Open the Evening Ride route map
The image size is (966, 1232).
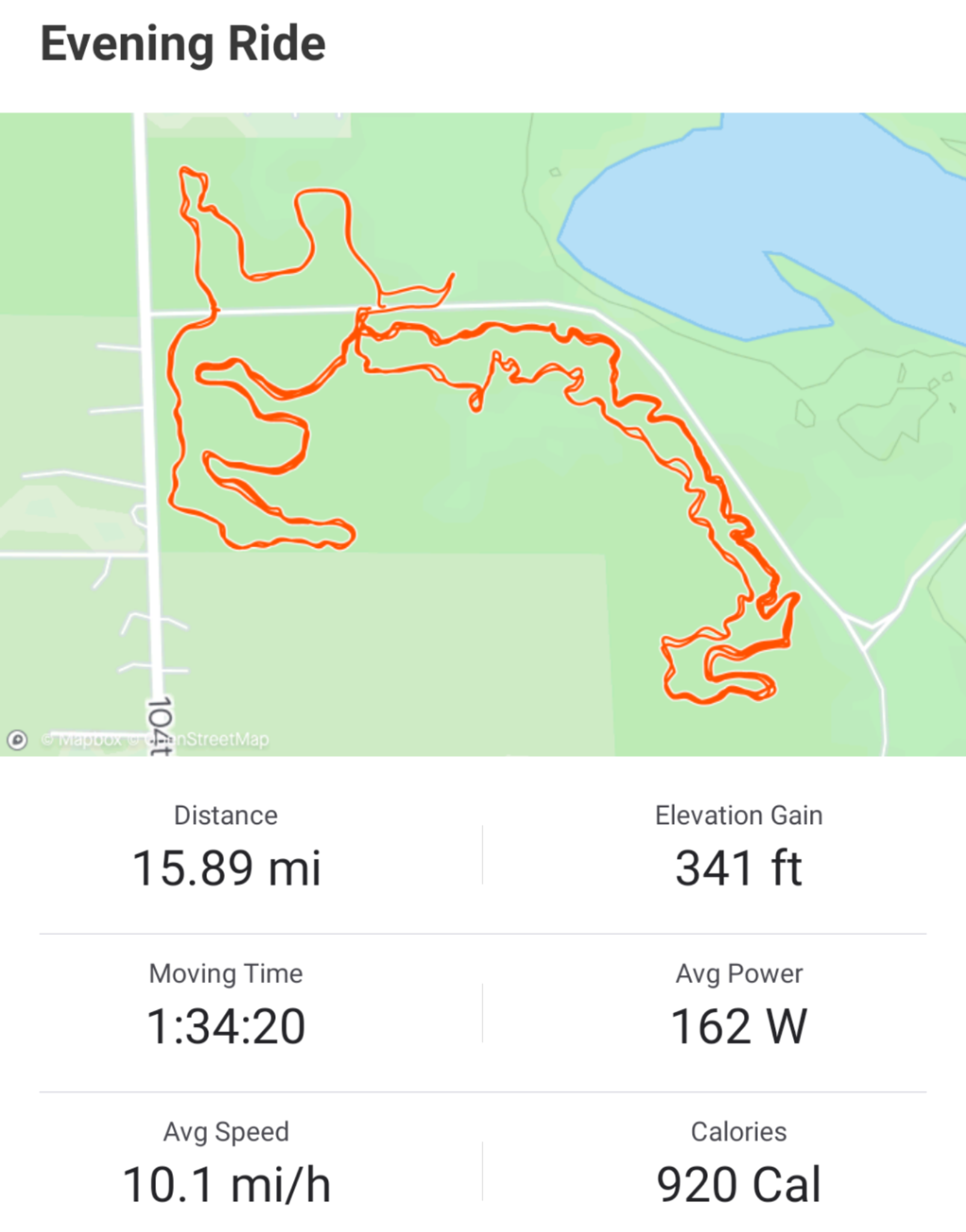pyautogui.click(x=483, y=434)
